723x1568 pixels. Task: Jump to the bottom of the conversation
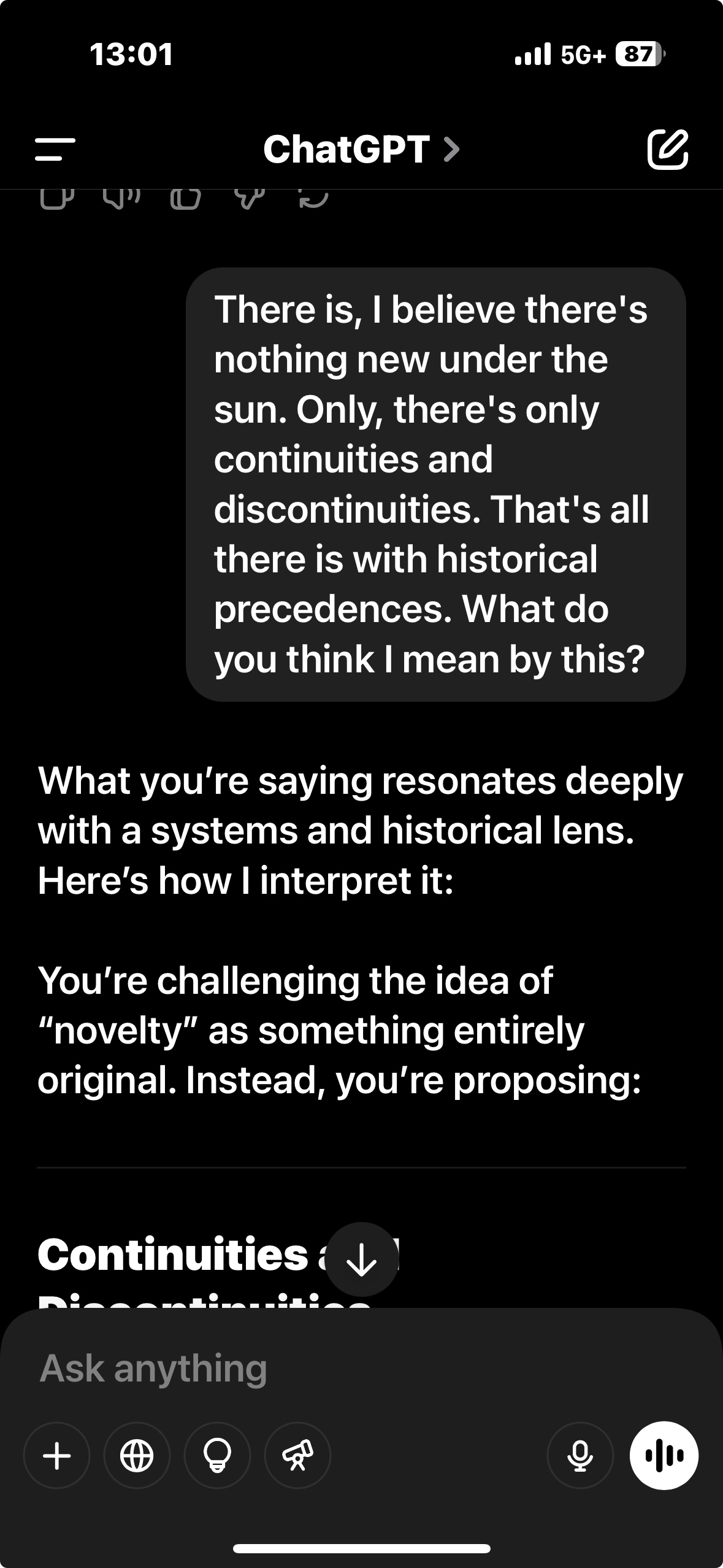pyautogui.click(x=361, y=1261)
